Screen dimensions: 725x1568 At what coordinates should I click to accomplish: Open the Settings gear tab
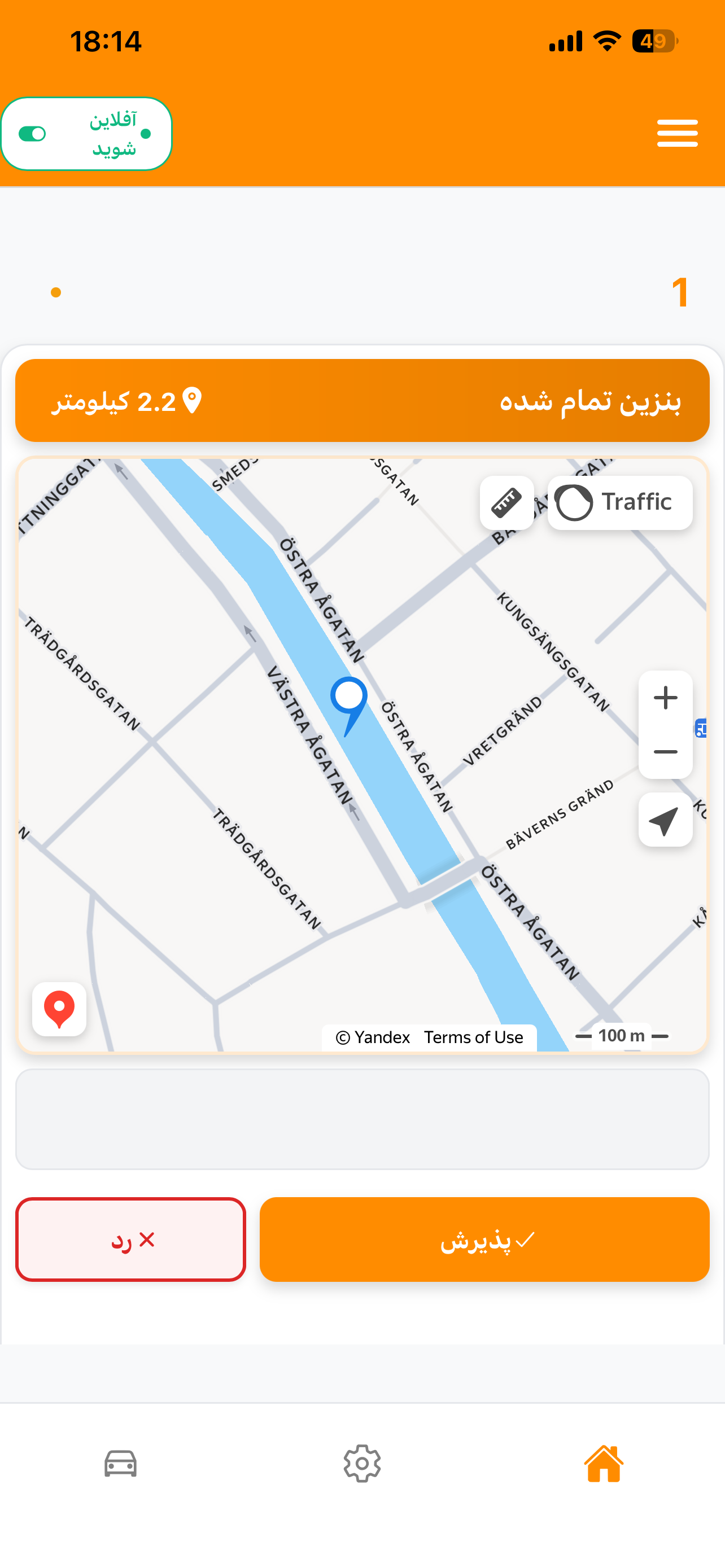tap(362, 1464)
